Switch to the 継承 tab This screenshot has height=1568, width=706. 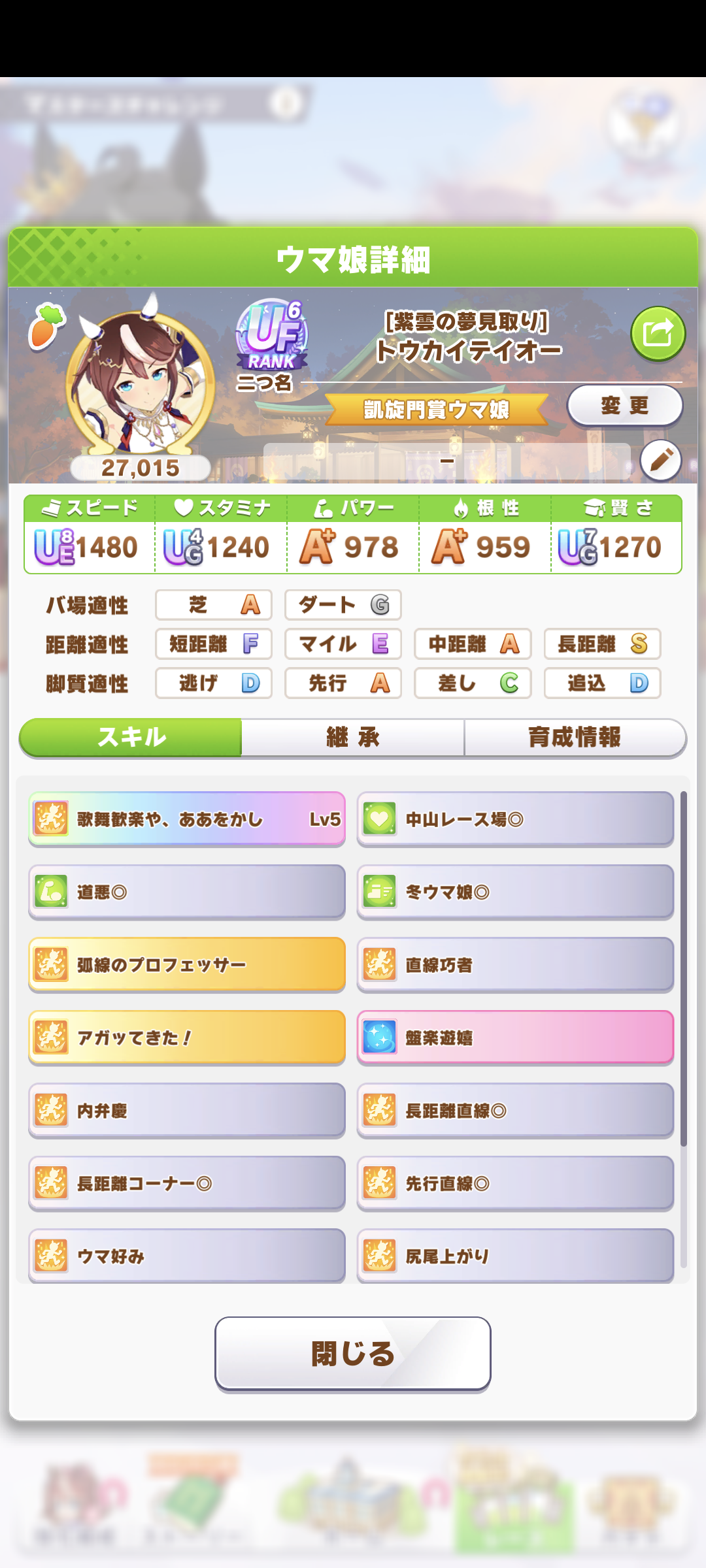353,738
